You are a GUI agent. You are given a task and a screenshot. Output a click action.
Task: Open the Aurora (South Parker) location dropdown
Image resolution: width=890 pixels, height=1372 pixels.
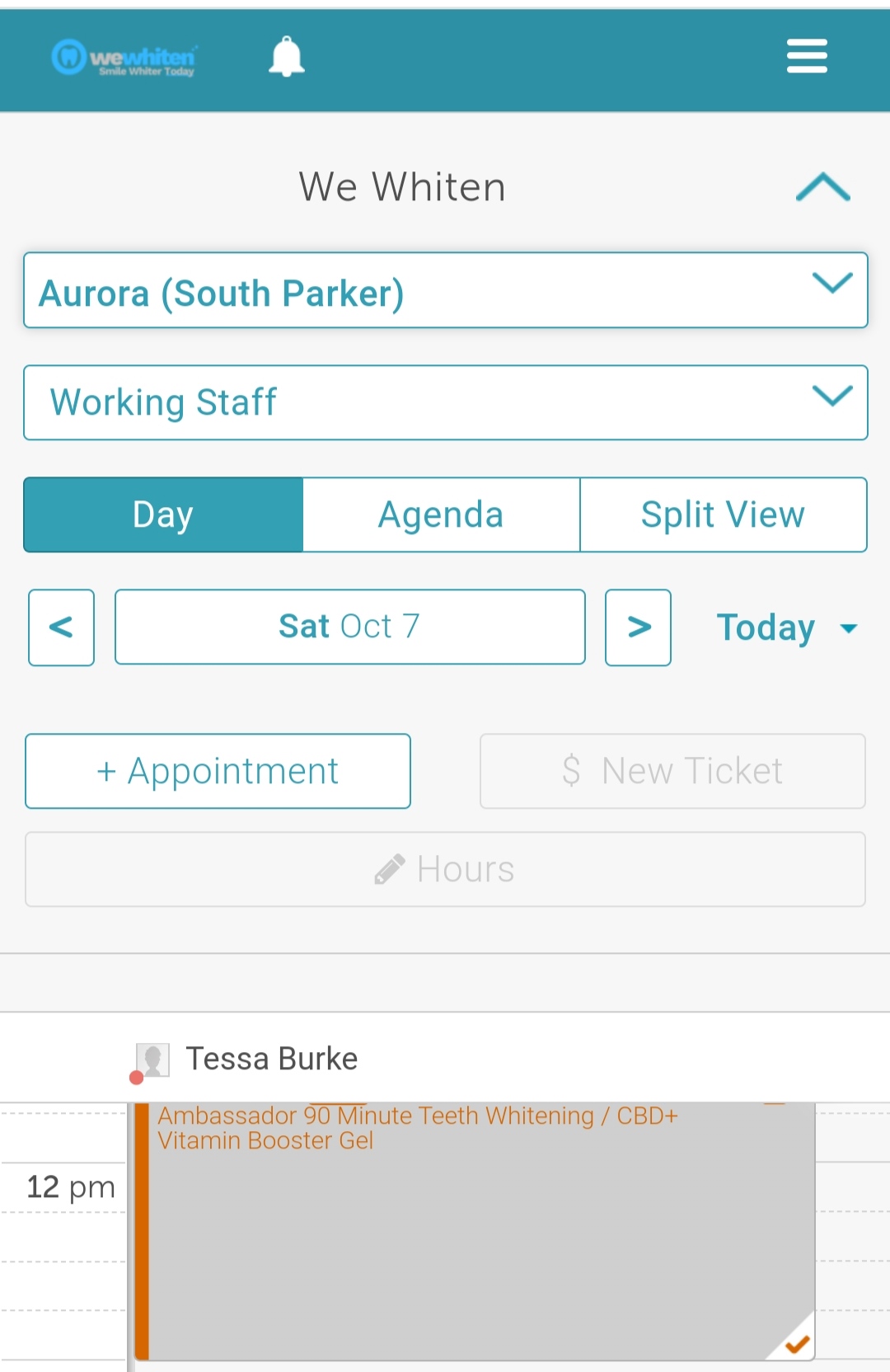point(445,291)
